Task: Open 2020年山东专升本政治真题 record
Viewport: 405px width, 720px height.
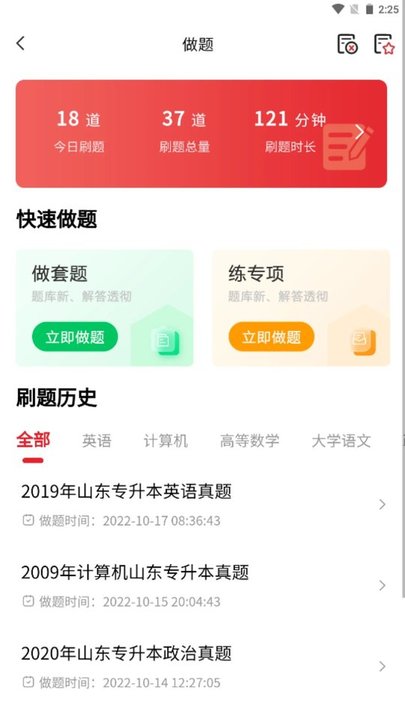Action: pos(202,666)
